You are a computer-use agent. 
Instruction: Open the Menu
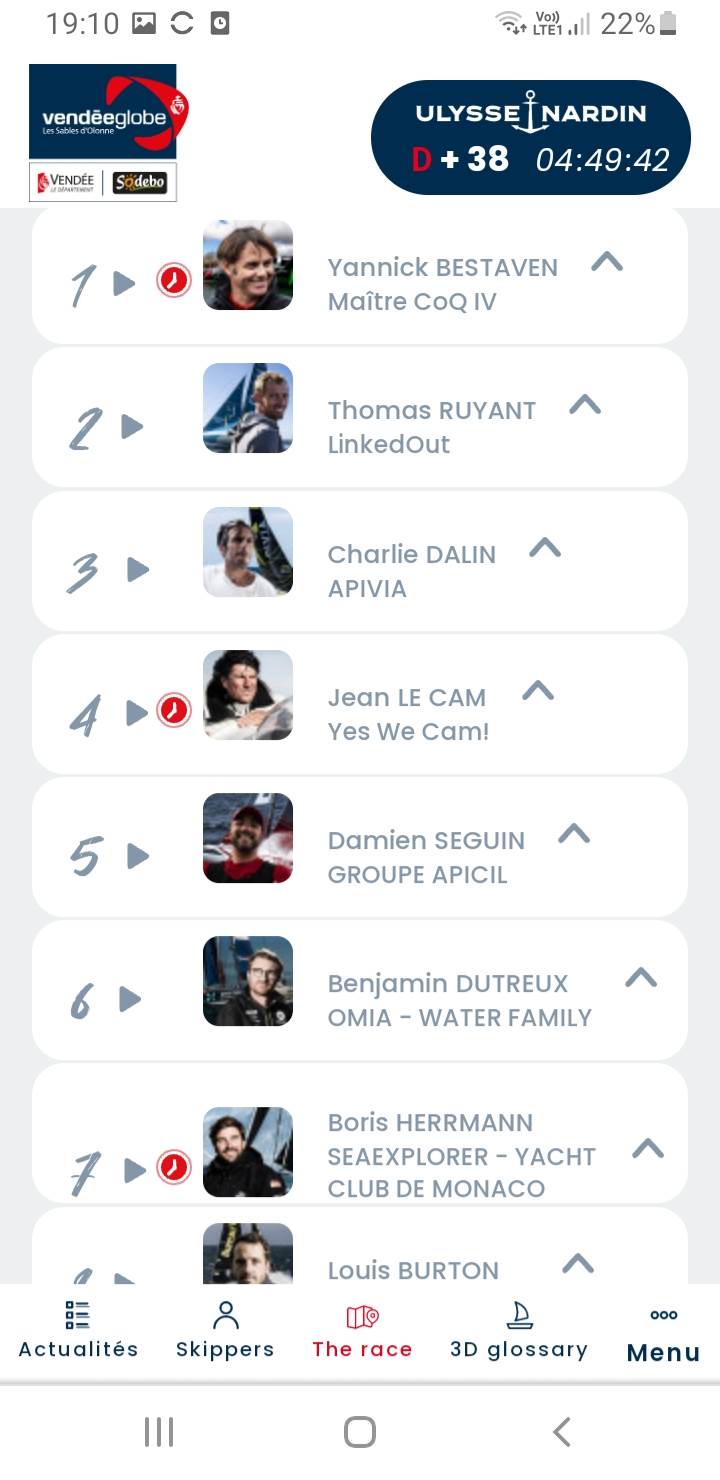pos(663,1335)
